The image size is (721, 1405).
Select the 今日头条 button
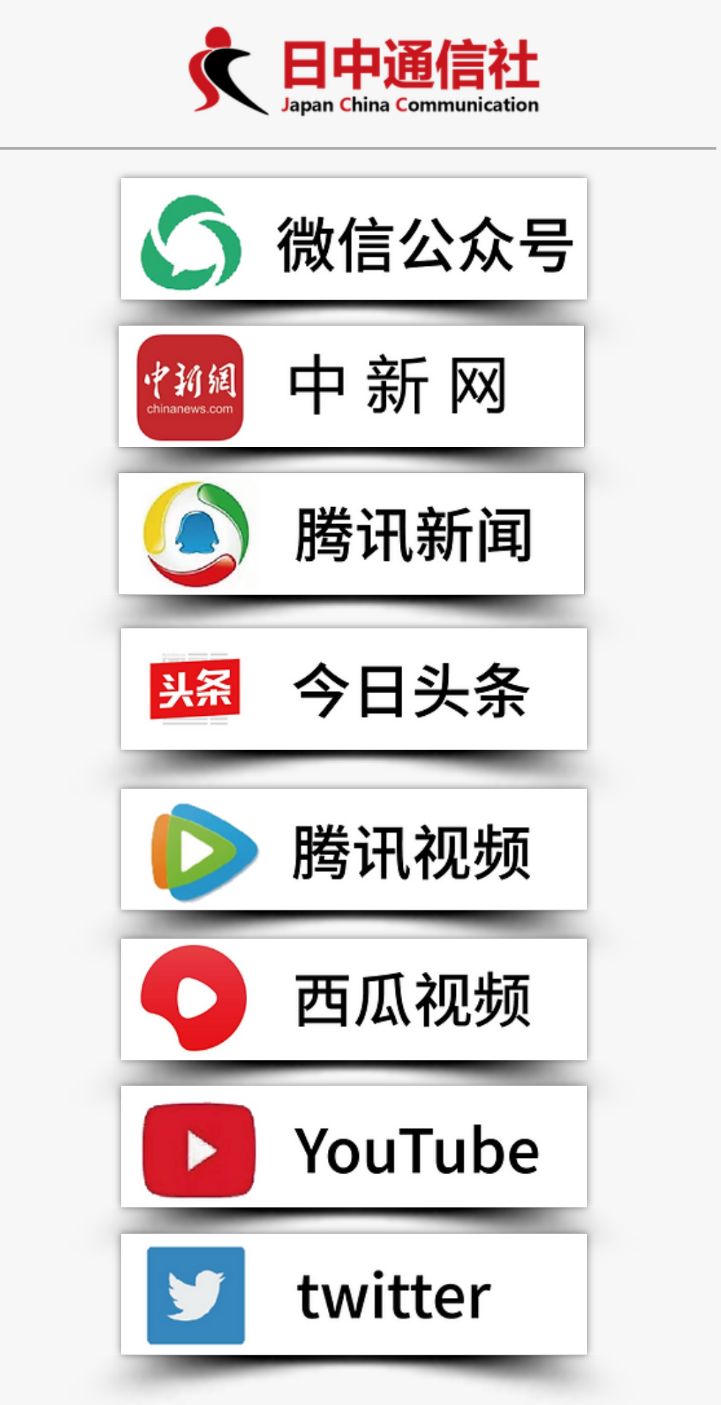pyautogui.click(x=354, y=689)
